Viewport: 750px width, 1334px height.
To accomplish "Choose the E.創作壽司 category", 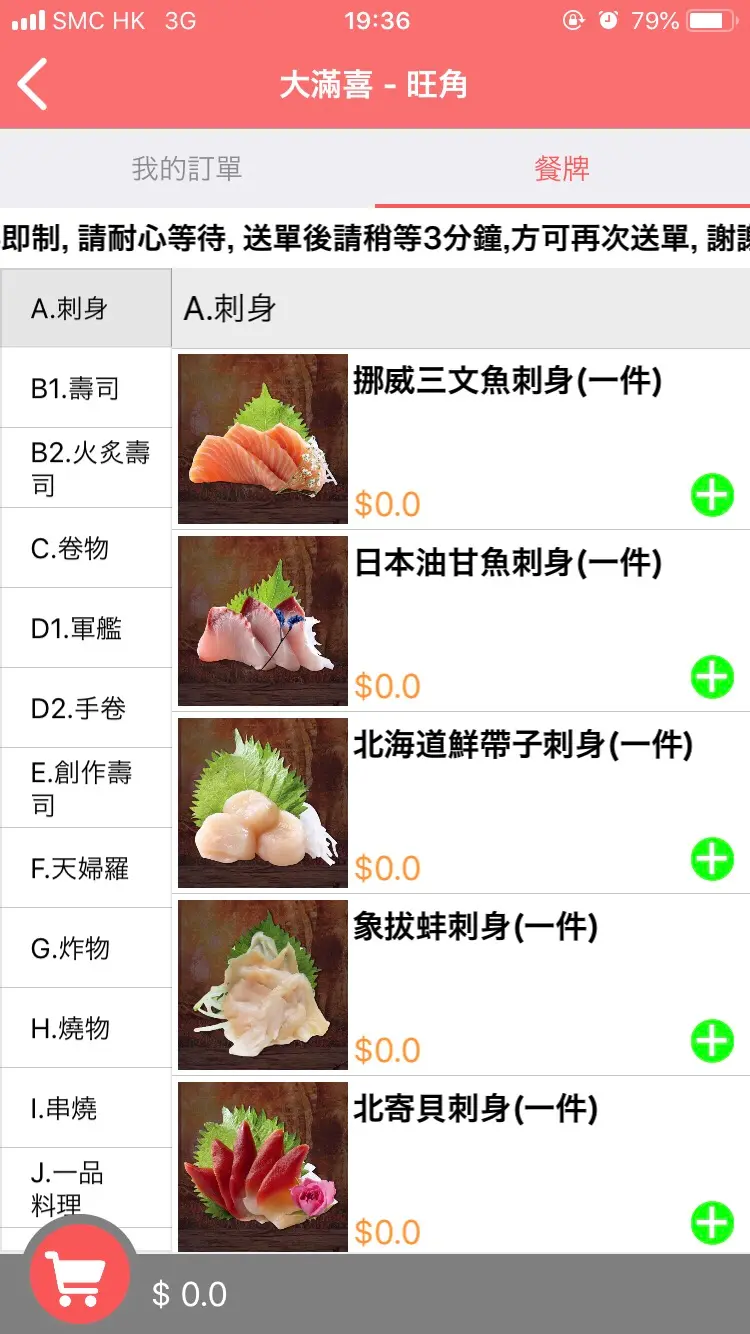I will coord(86,788).
